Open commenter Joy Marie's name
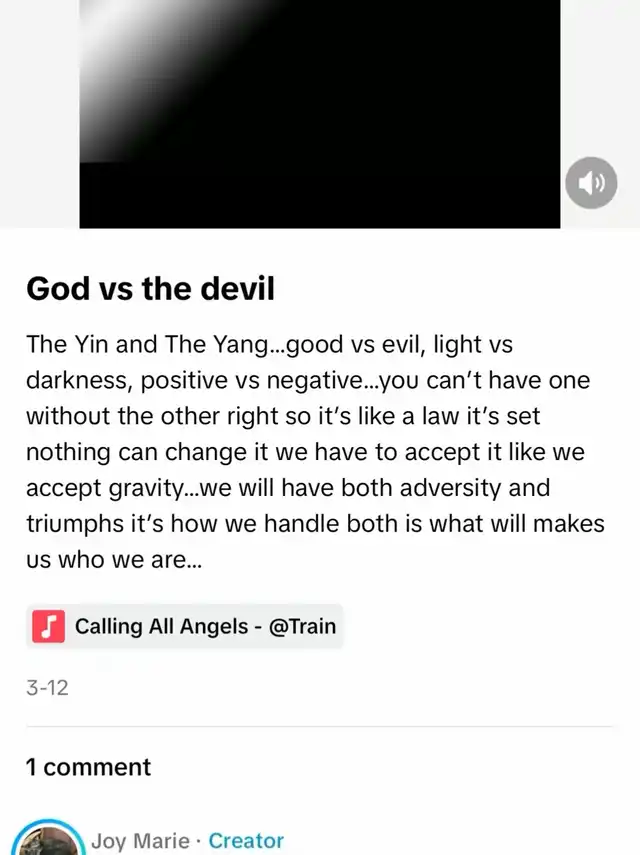Image resolution: width=640 pixels, height=855 pixels. 140,841
